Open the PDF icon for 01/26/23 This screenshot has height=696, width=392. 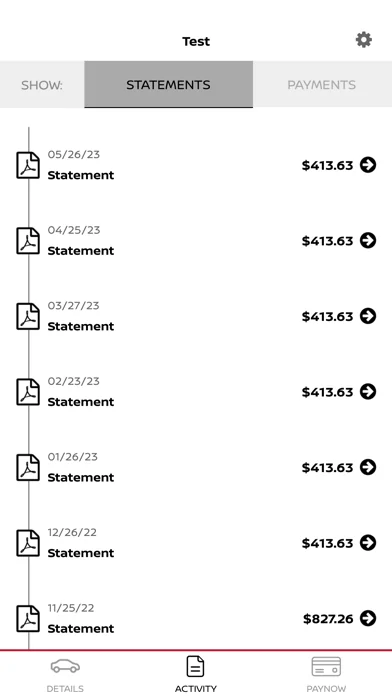pyautogui.click(x=28, y=467)
